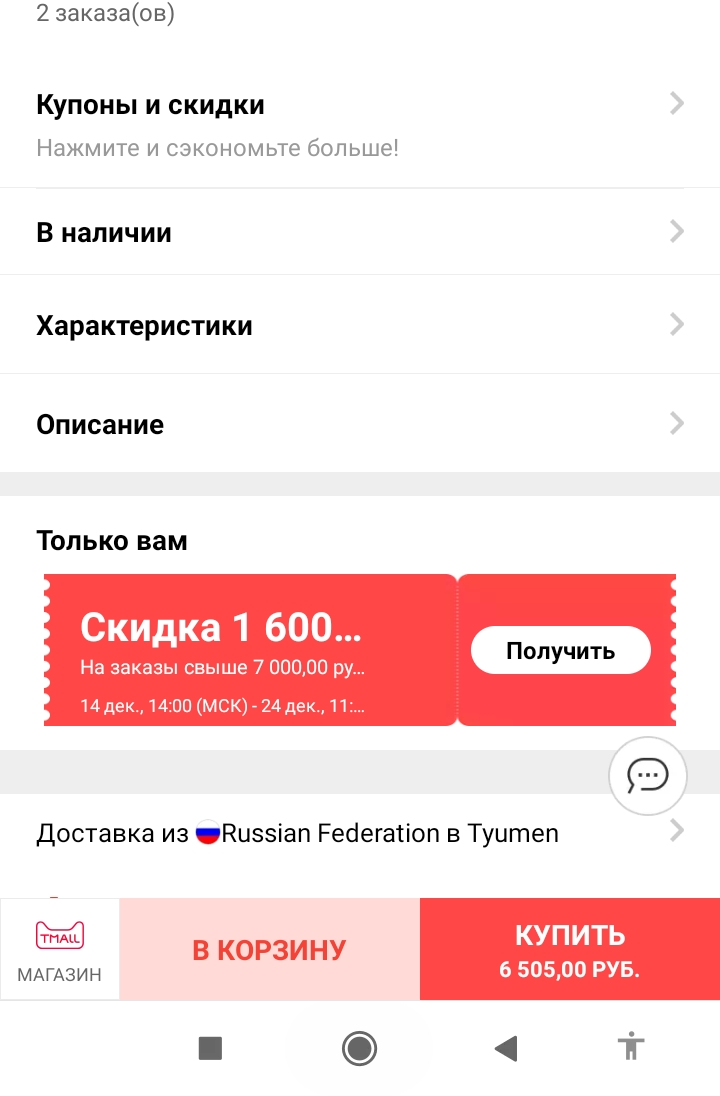The width and height of the screenshot is (720, 1096).
Task: Visit the Tmall Магазин store page
Action: [x=60, y=950]
